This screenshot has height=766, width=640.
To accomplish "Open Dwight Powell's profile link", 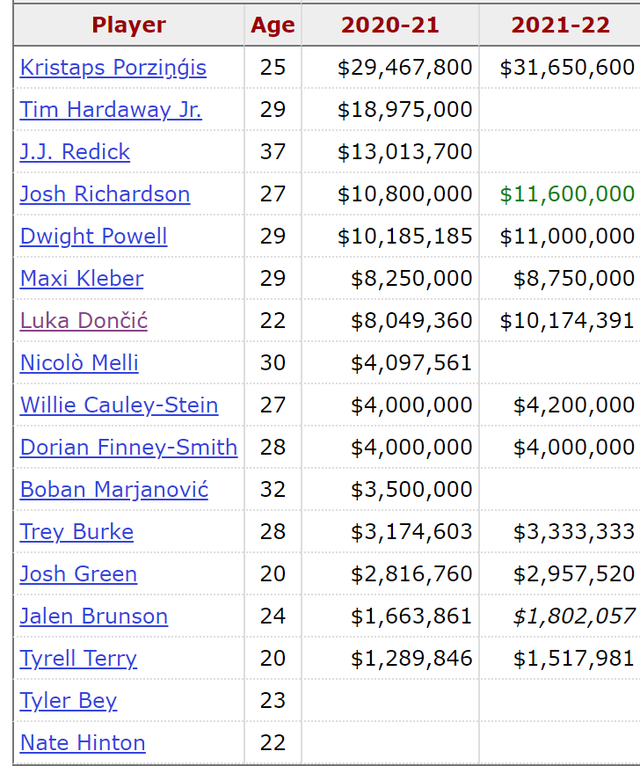I will 93,237.
